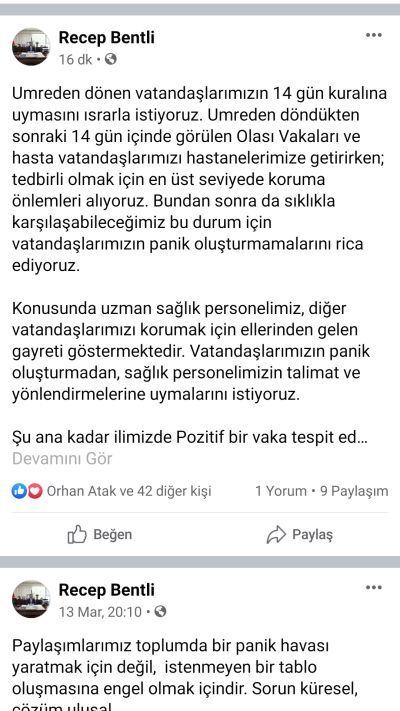Screen dimensions: 400x711
Task: Expand post text with Devamını Gör
Action: (62, 458)
